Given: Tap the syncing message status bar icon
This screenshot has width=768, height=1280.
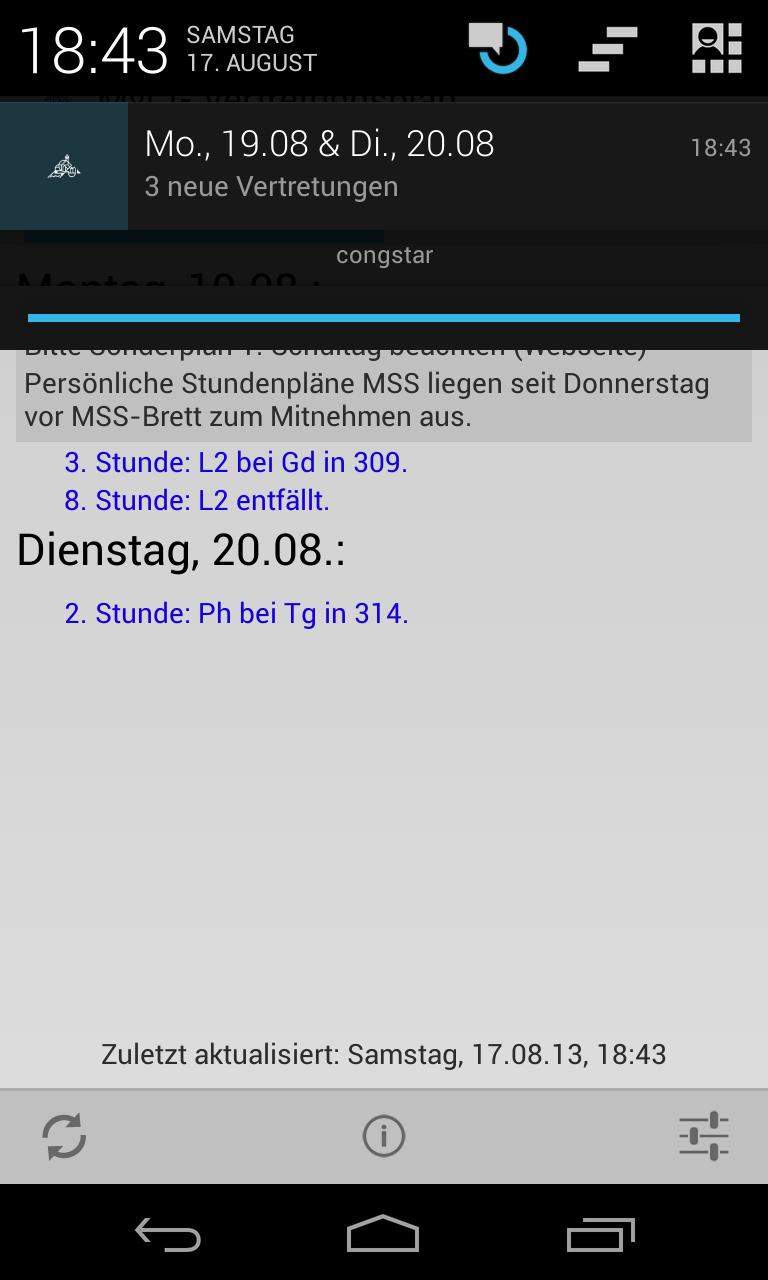Looking at the screenshot, I should [x=495, y=47].
